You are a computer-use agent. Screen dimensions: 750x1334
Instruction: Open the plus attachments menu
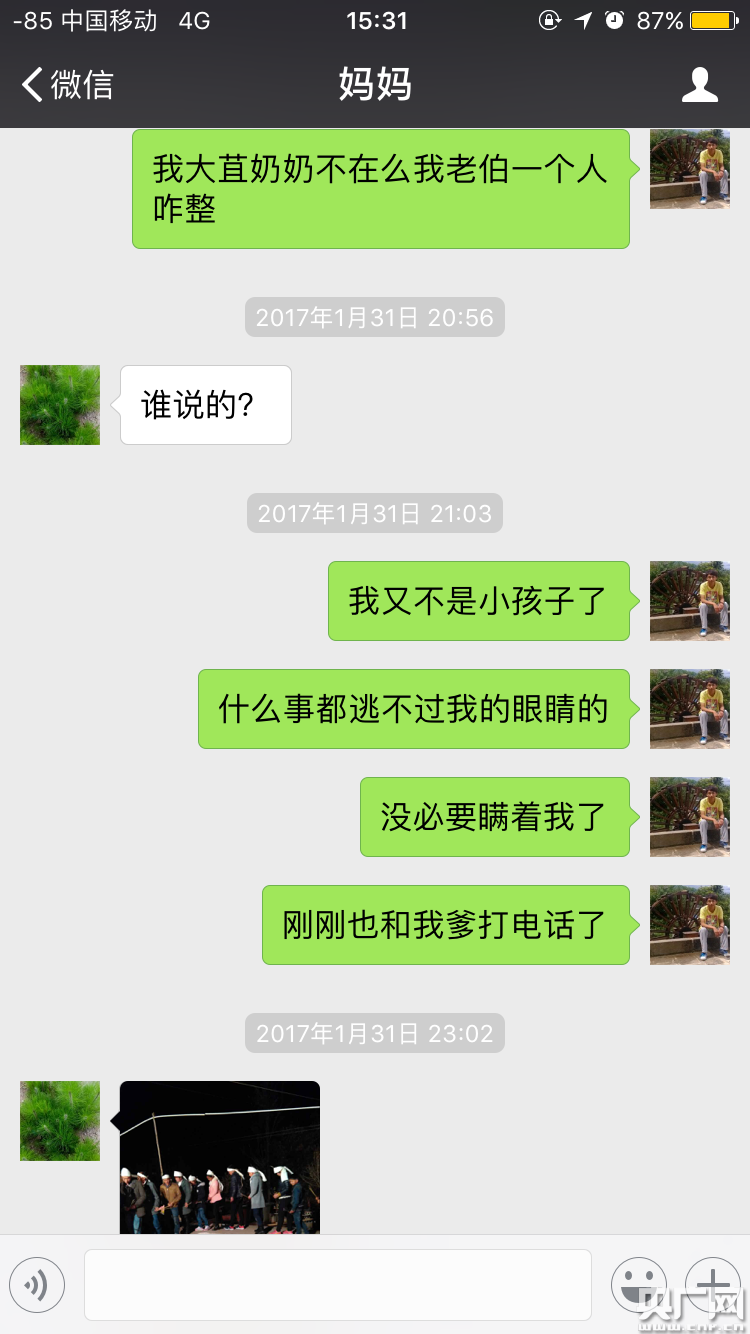pyautogui.click(x=712, y=1284)
